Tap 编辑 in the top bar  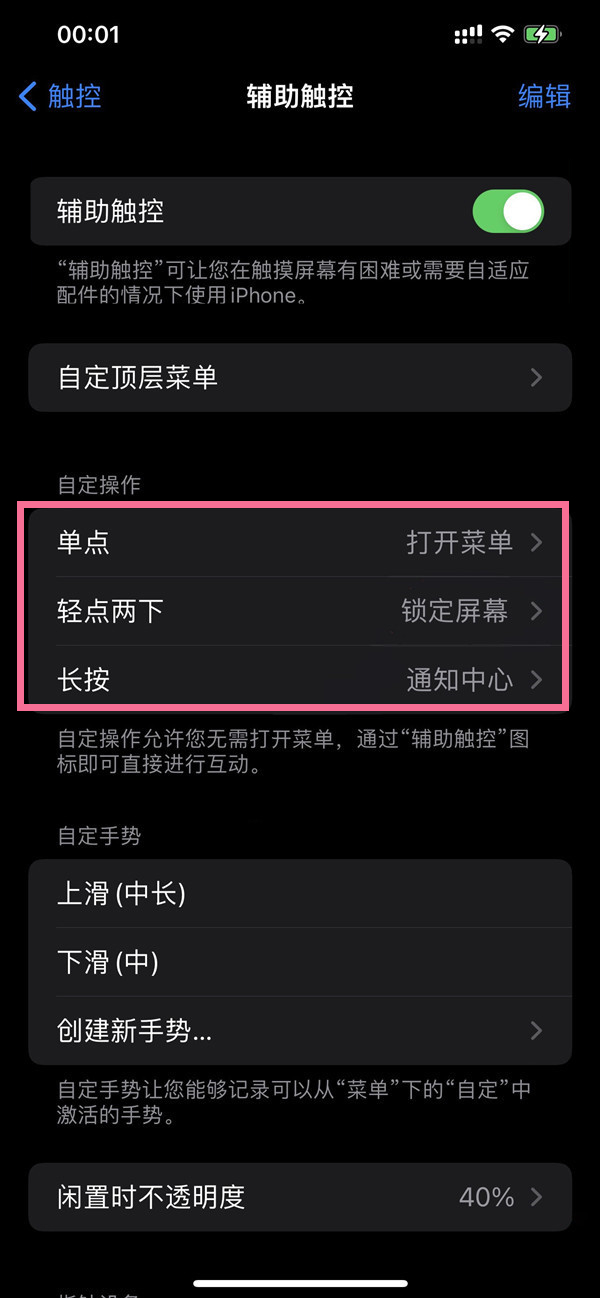[544, 96]
